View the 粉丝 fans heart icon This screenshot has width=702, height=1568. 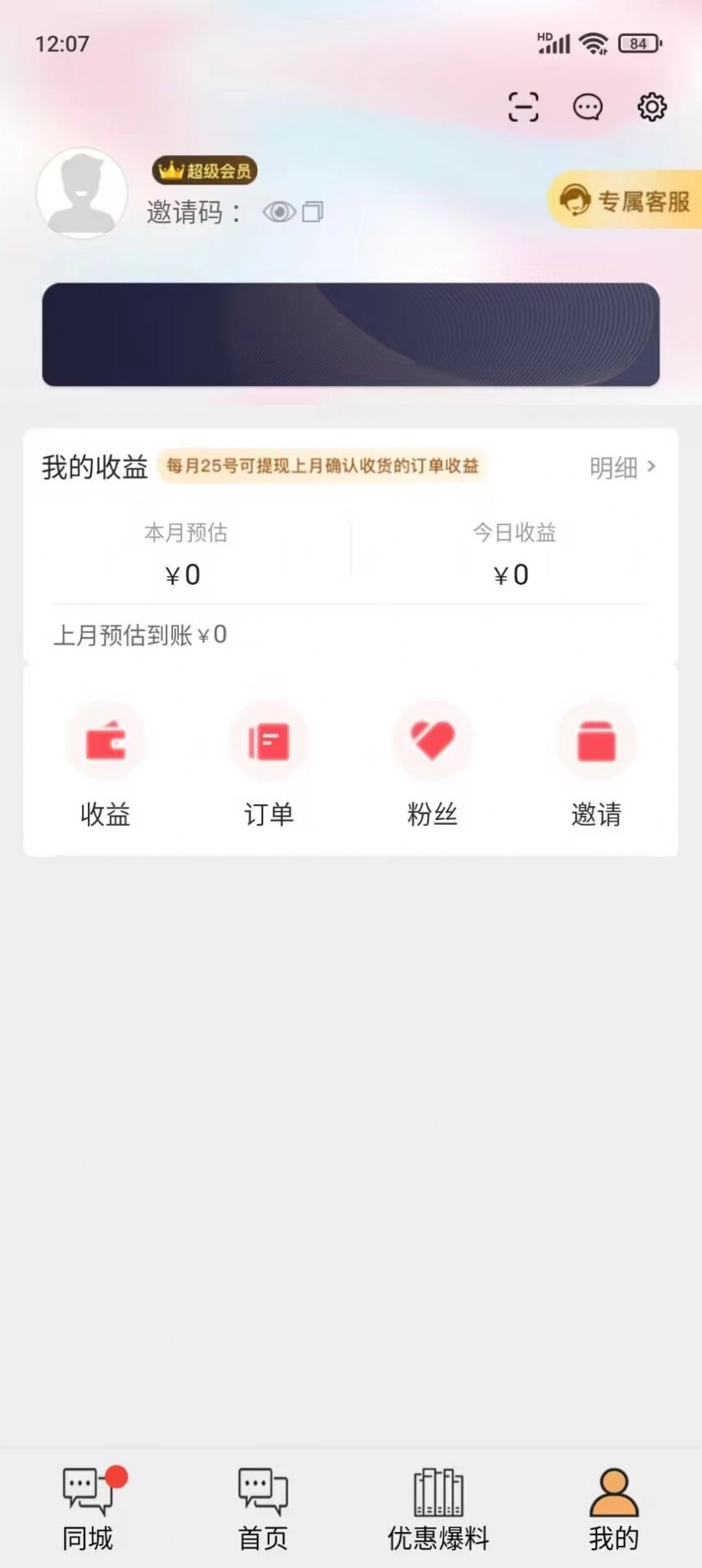pos(432,739)
